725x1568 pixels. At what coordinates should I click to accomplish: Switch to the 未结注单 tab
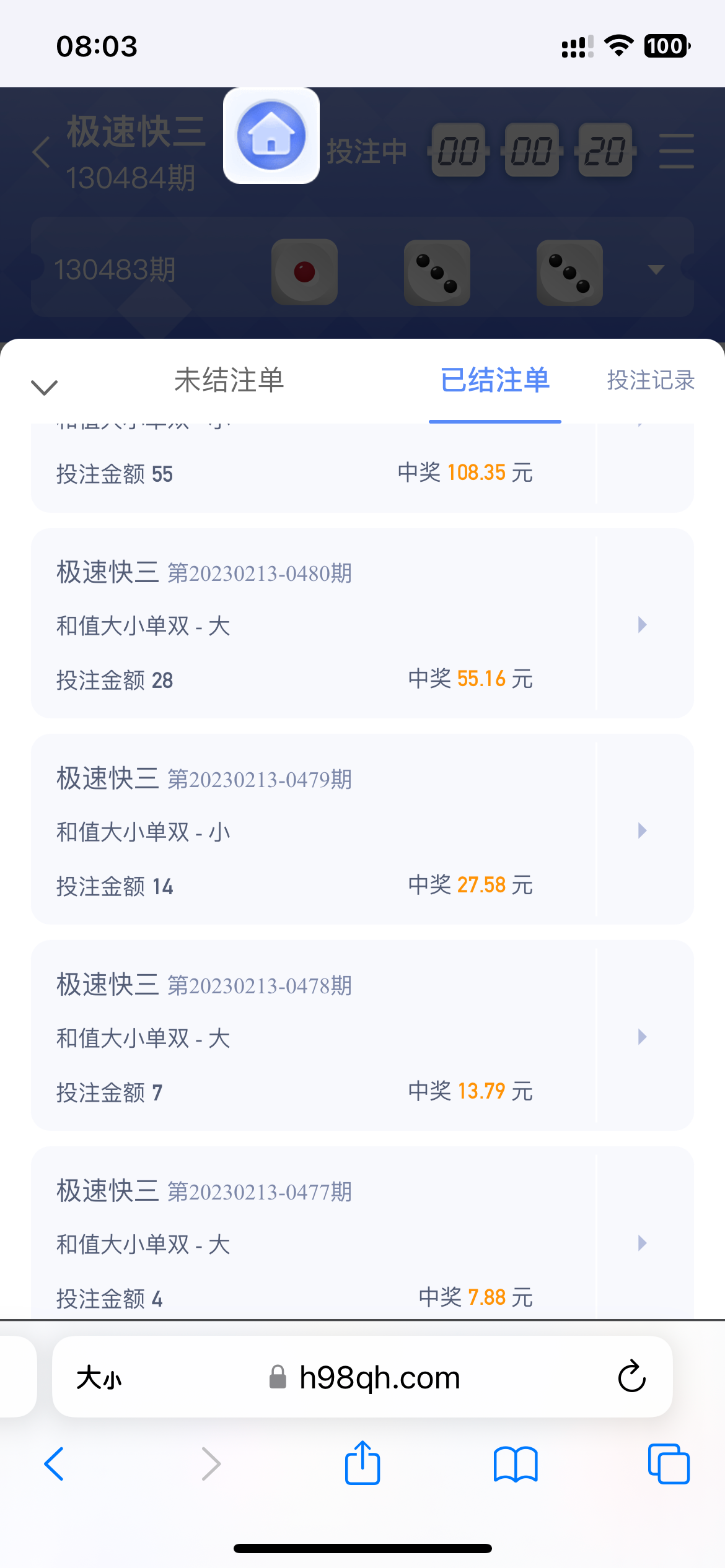point(229,380)
